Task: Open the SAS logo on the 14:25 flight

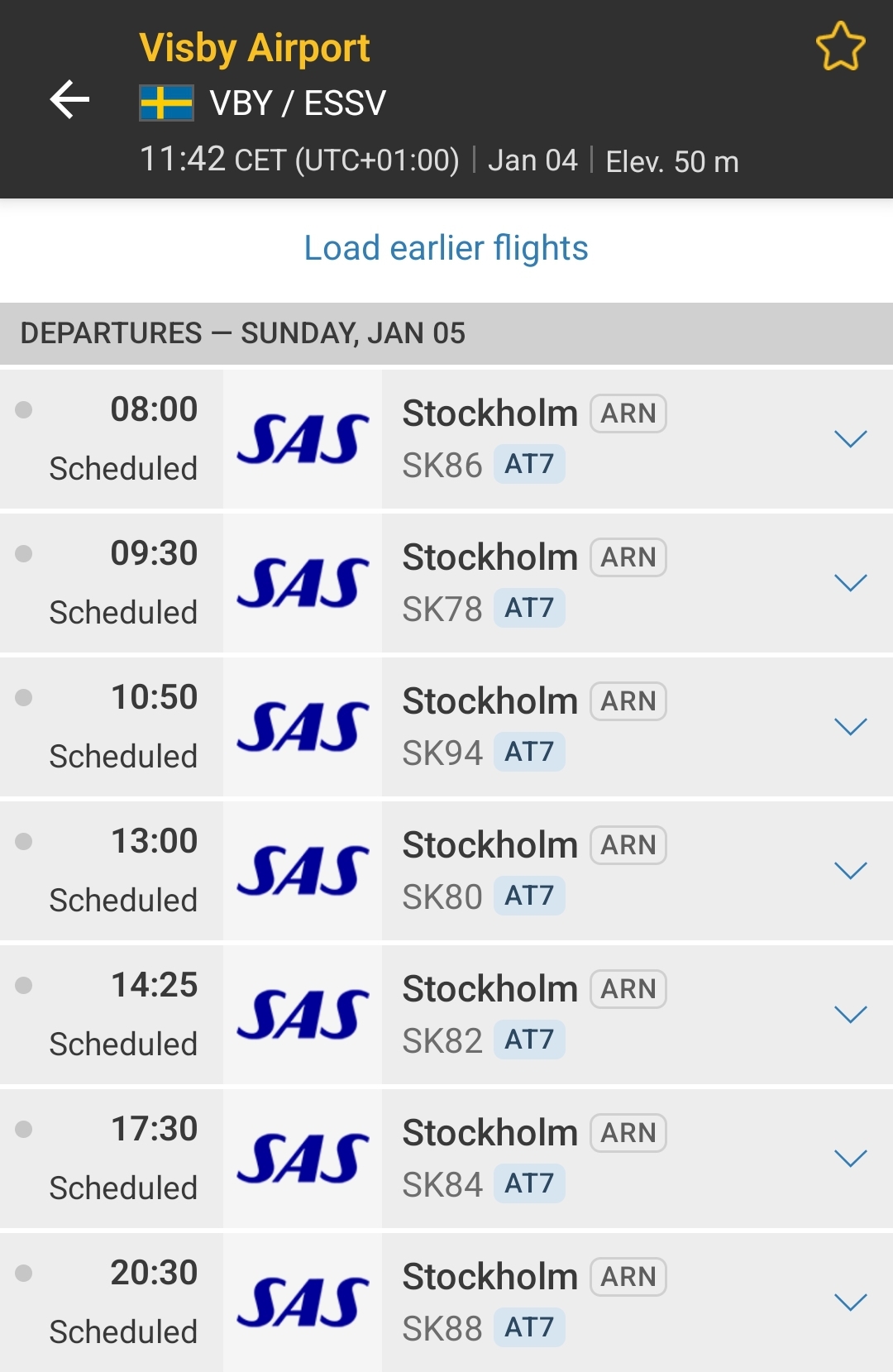Action: coord(303,1014)
